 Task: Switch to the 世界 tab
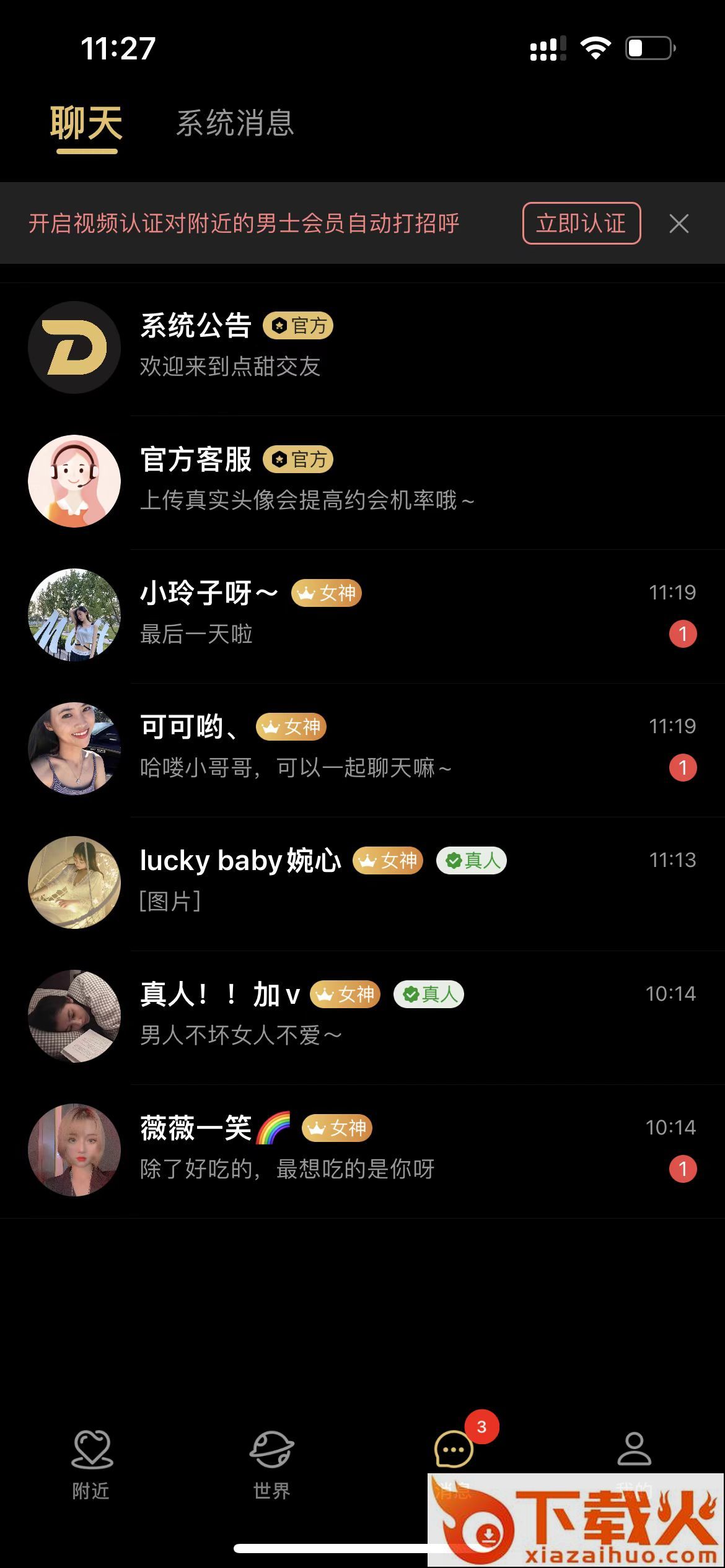pos(271,1464)
